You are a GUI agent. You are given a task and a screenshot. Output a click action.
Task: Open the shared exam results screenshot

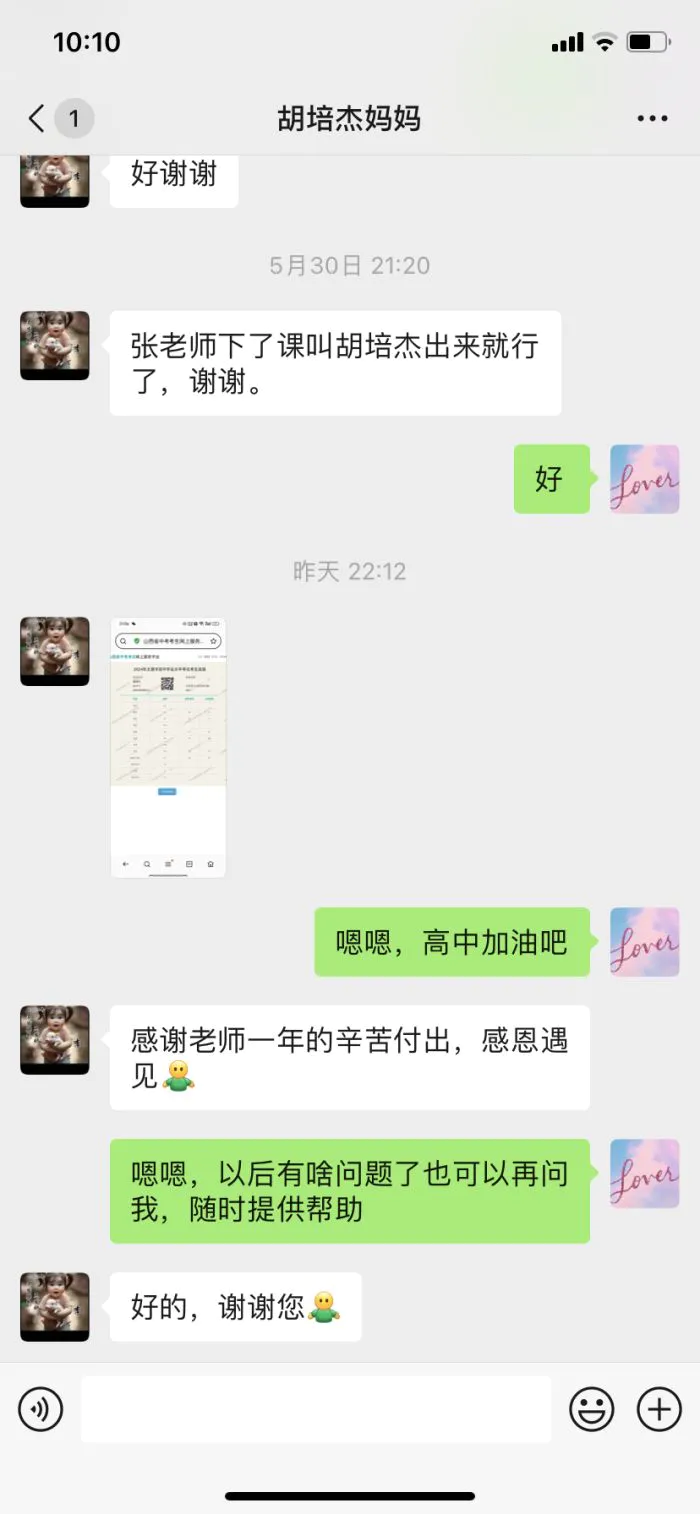pos(168,747)
